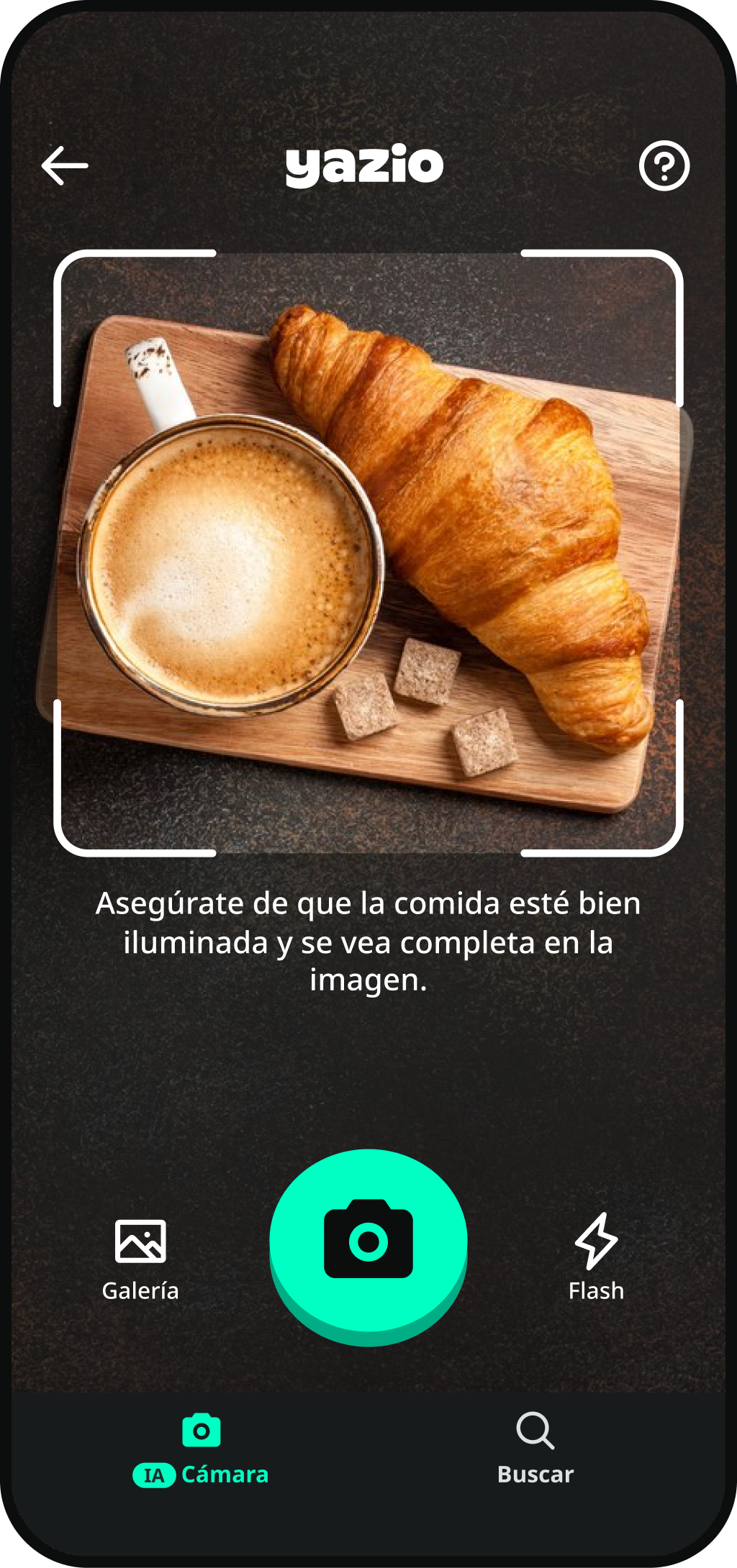Switch to the Buscar tab
The image size is (737, 1568).
point(535,1453)
